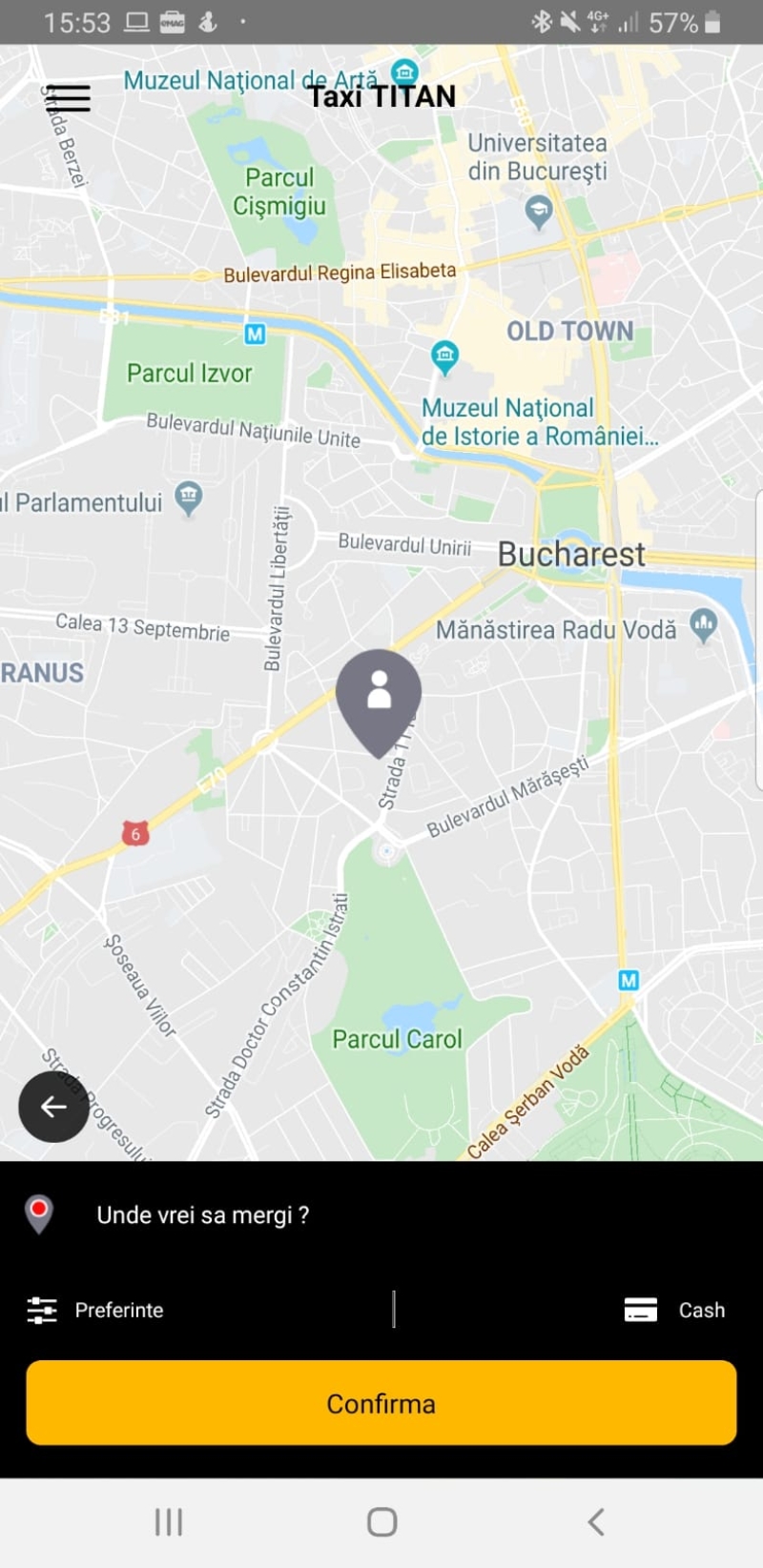763x1568 pixels.
Task: Select the Muzeul National de Arta marker
Action: click(405, 70)
